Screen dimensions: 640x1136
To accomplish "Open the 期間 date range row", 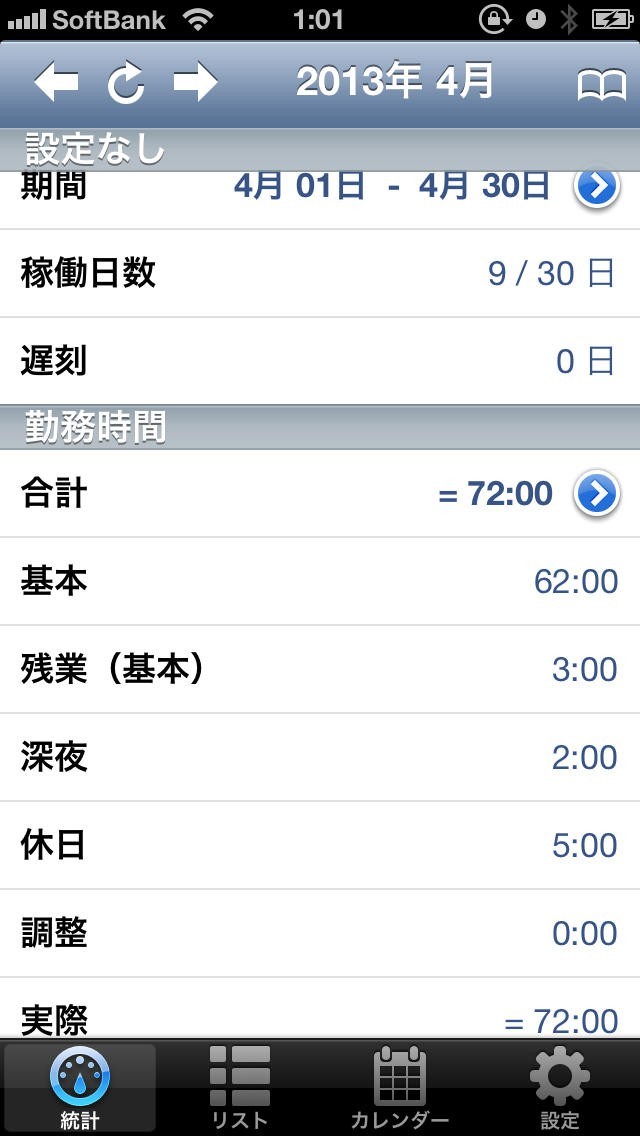I will click(597, 187).
